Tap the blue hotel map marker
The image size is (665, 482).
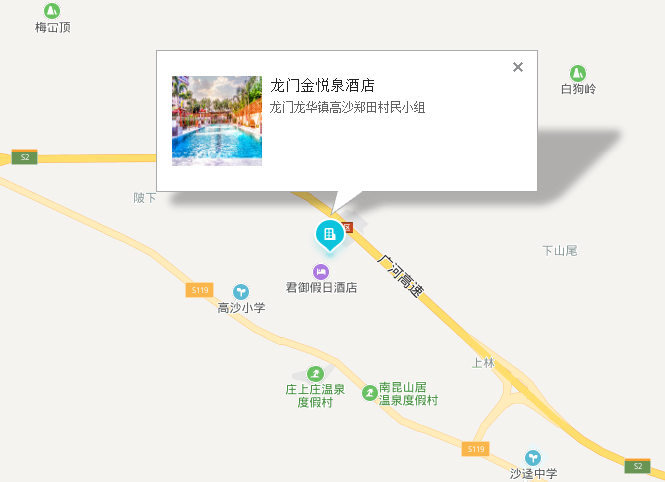329,234
